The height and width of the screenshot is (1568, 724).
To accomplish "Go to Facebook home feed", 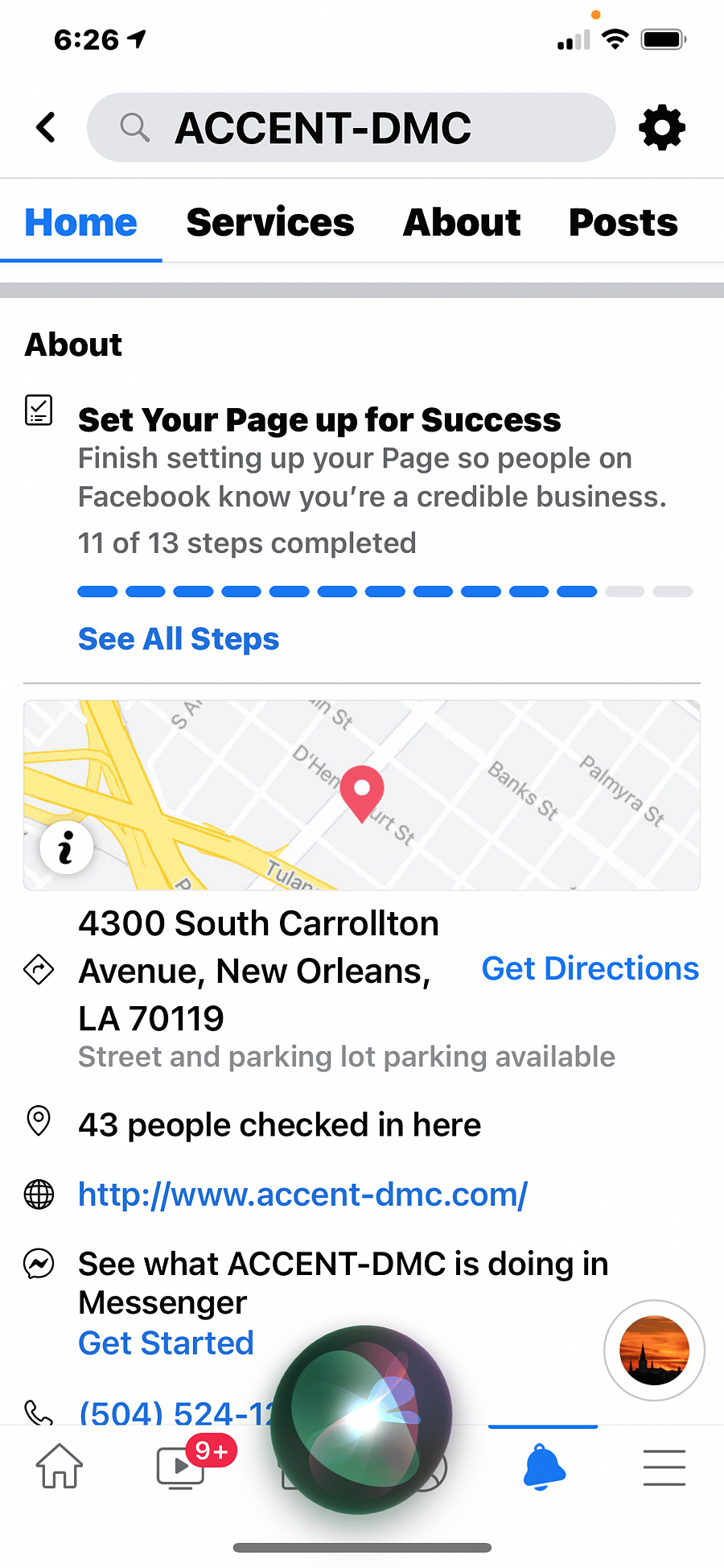I will 60,1466.
